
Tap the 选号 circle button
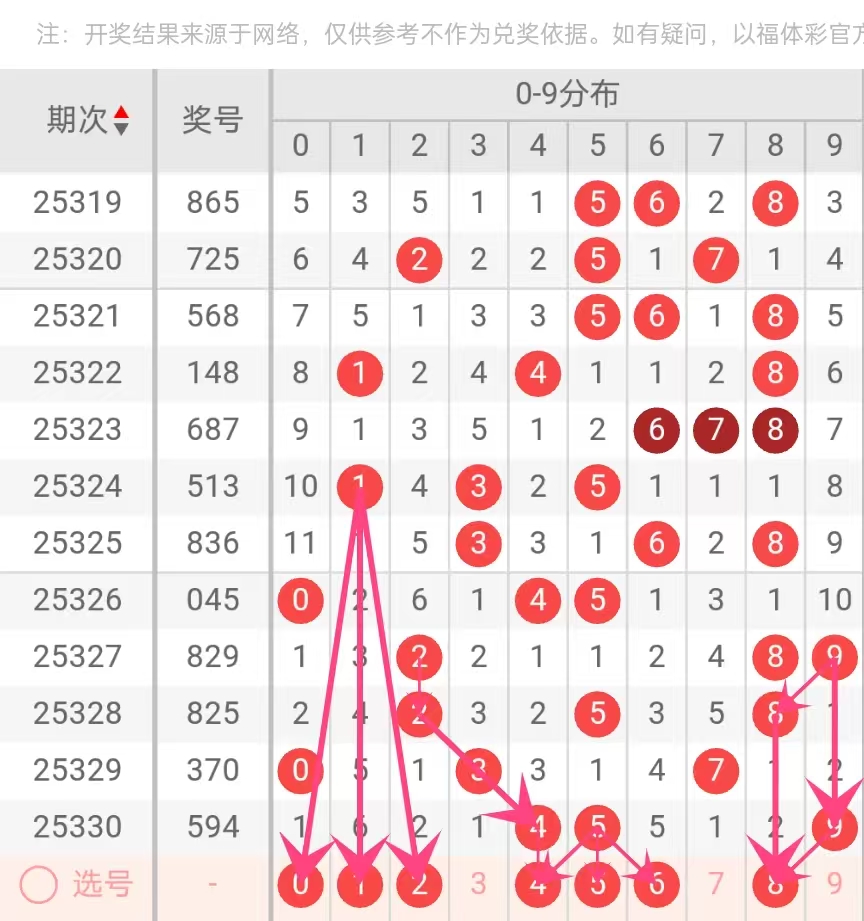pos(39,884)
